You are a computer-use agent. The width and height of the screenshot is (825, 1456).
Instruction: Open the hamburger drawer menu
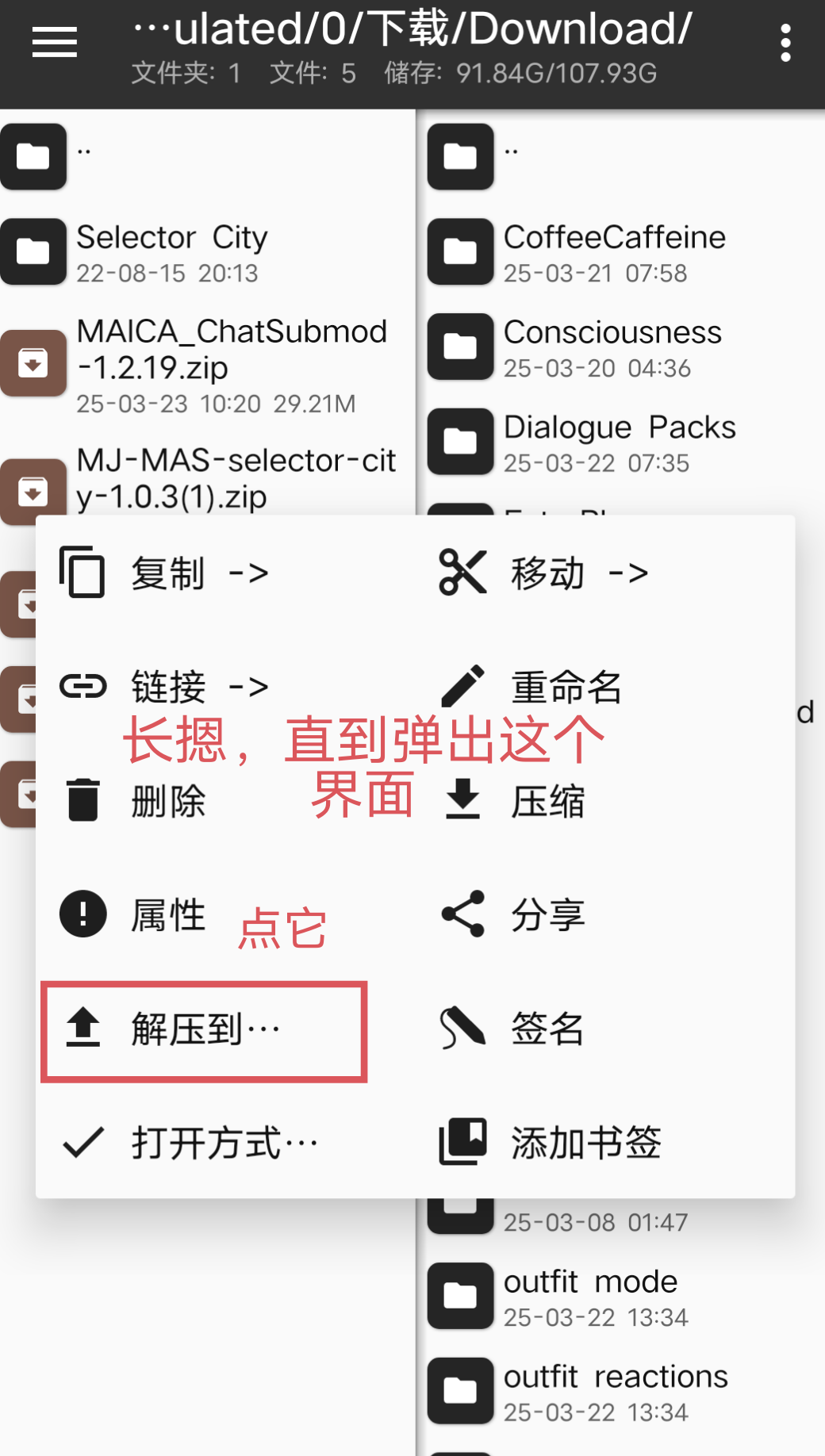pyautogui.click(x=54, y=42)
